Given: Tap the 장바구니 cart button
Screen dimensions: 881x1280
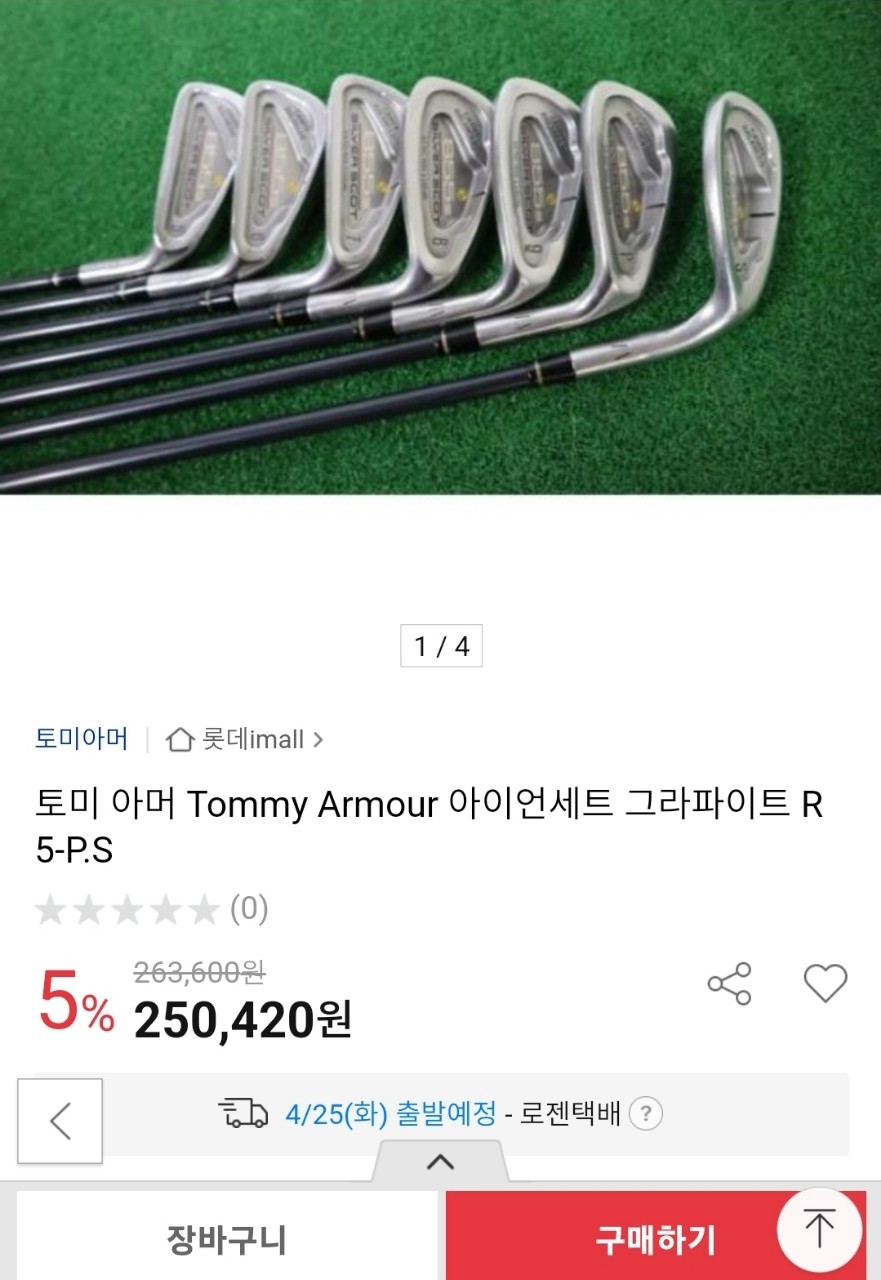Looking at the screenshot, I should (227, 1240).
